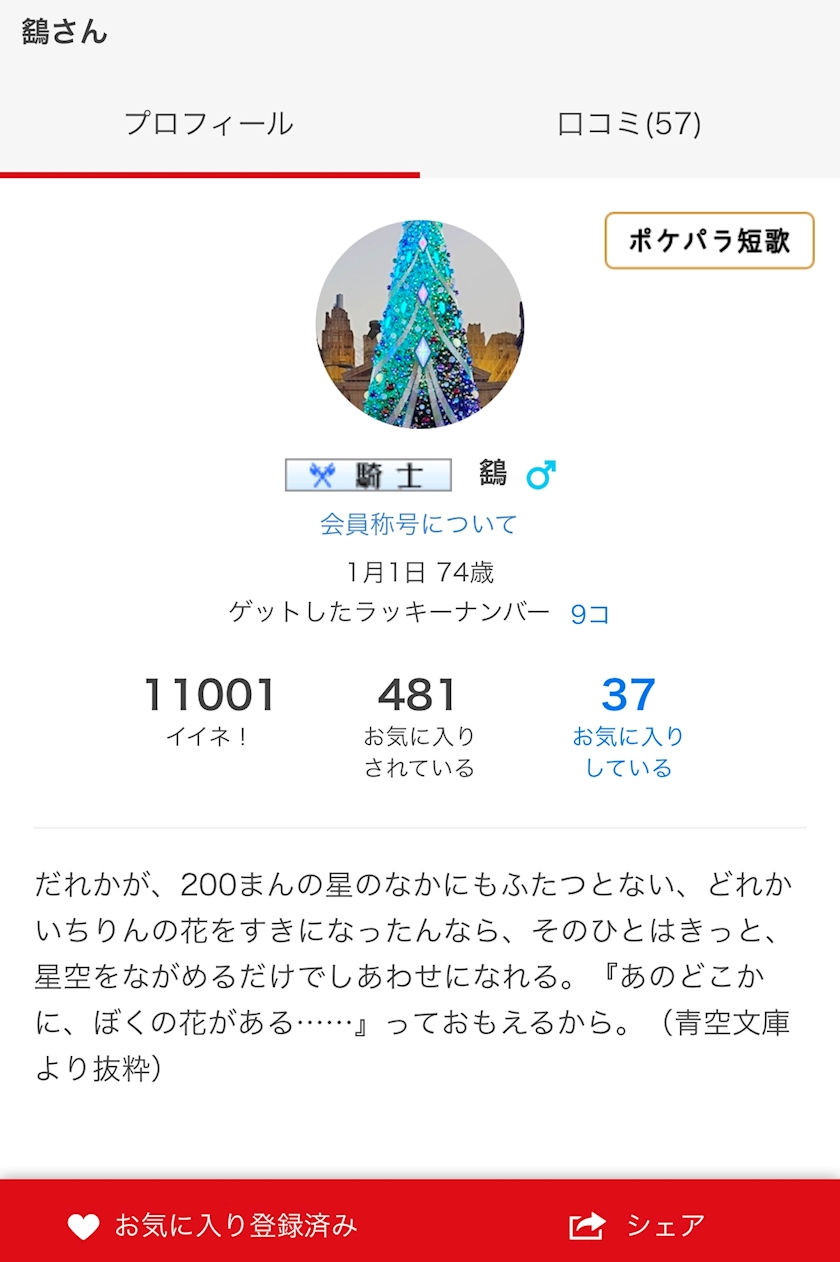Viewport: 840px width, 1262px height.
Task: Switch to the 口コミ(57) tab
Action: (x=629, y=124)
